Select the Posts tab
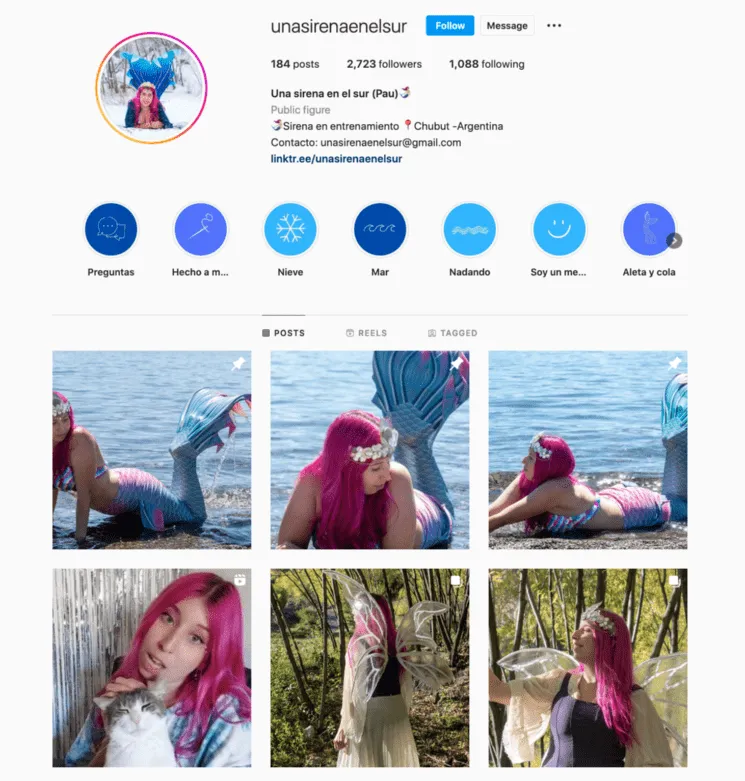Viewport: 745px width, 781px height. click(x=284, y=333)
